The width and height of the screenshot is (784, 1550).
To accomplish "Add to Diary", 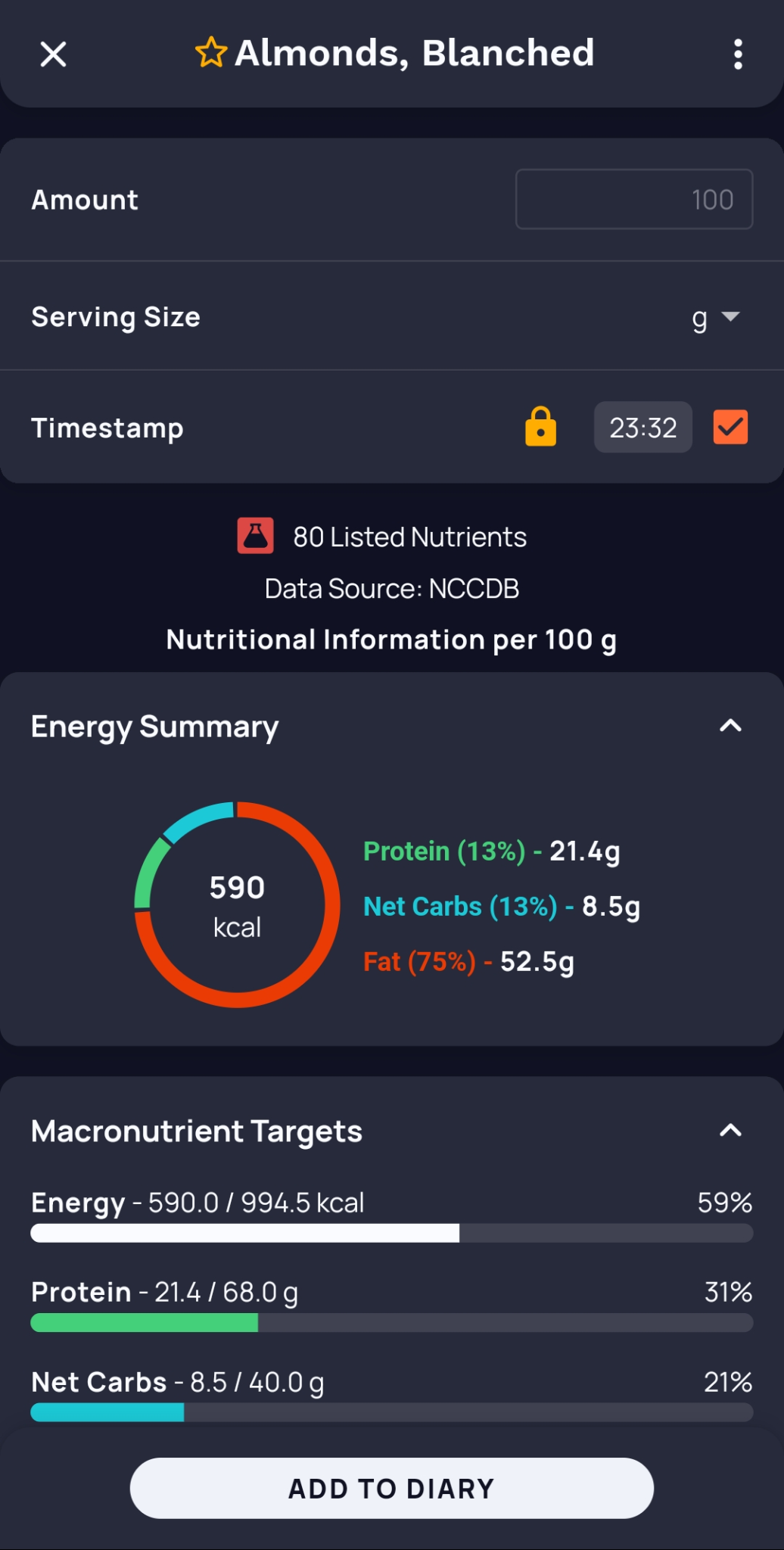I will click(x=391, y=1488).
